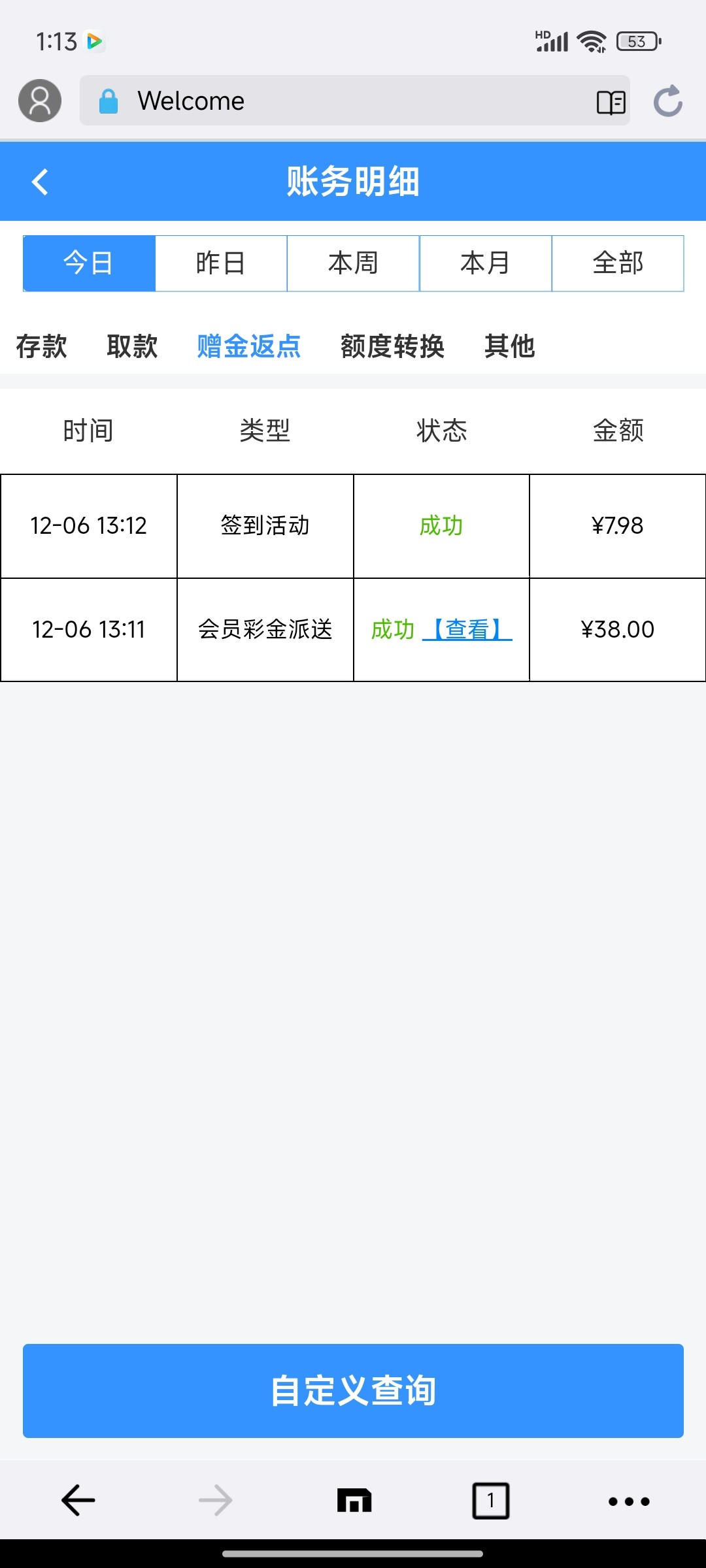Go back from the 账务明细 page

click(40, 182)
